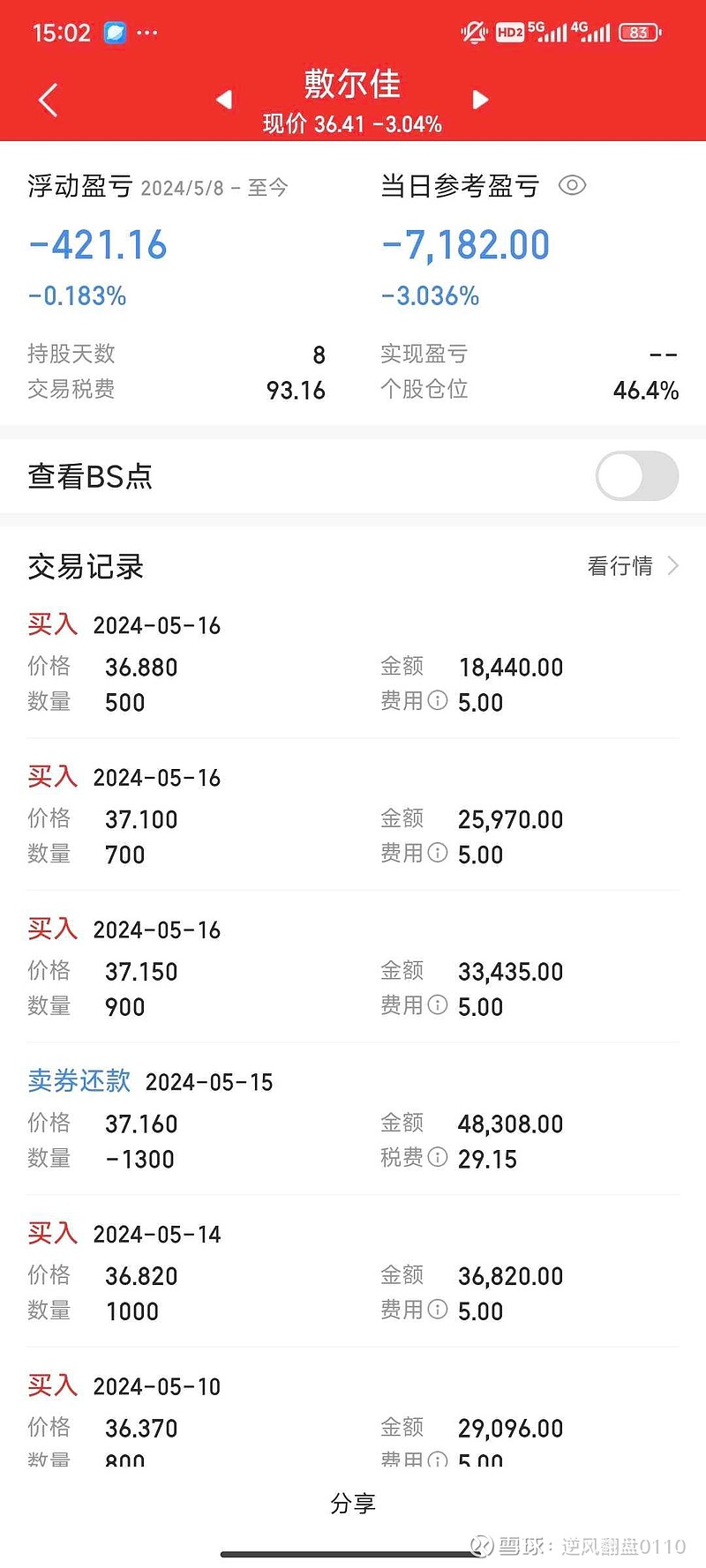Image resolution: width=706 pixels, height=1568 pixels.
Task: Show fee info for the 33,435.00 purchase
Action: (x=438, y=1005)
